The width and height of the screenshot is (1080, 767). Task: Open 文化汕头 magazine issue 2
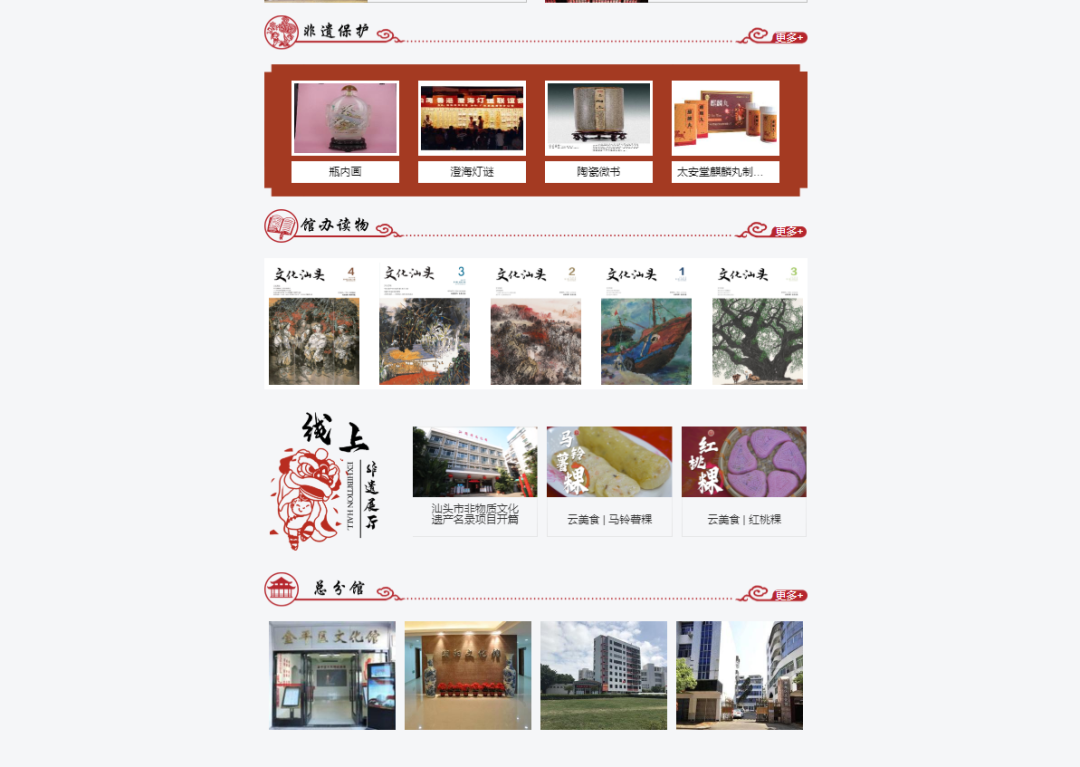click(x=535, y=324)
